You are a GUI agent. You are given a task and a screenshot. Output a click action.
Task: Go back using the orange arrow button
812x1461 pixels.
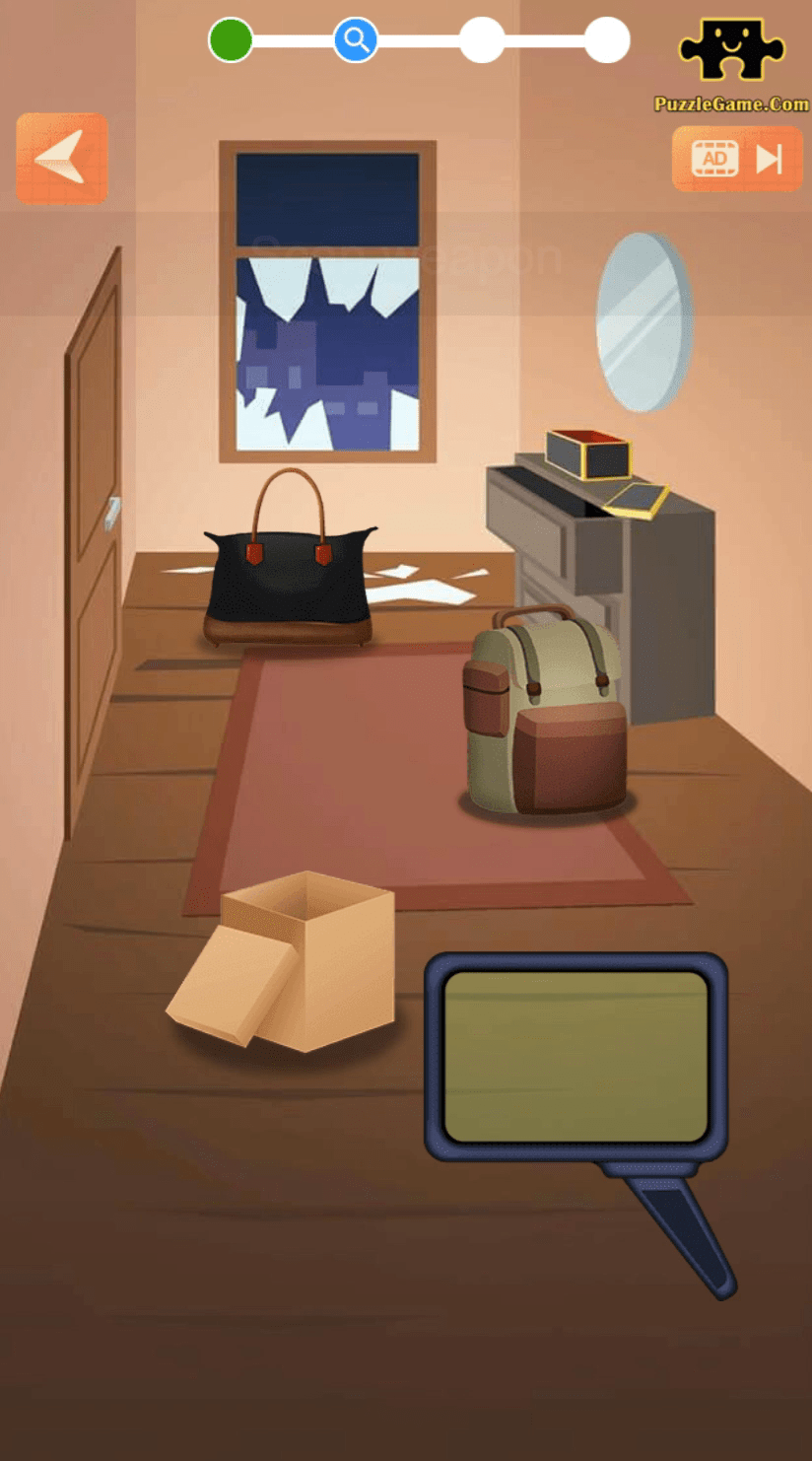tap(61, 158)
